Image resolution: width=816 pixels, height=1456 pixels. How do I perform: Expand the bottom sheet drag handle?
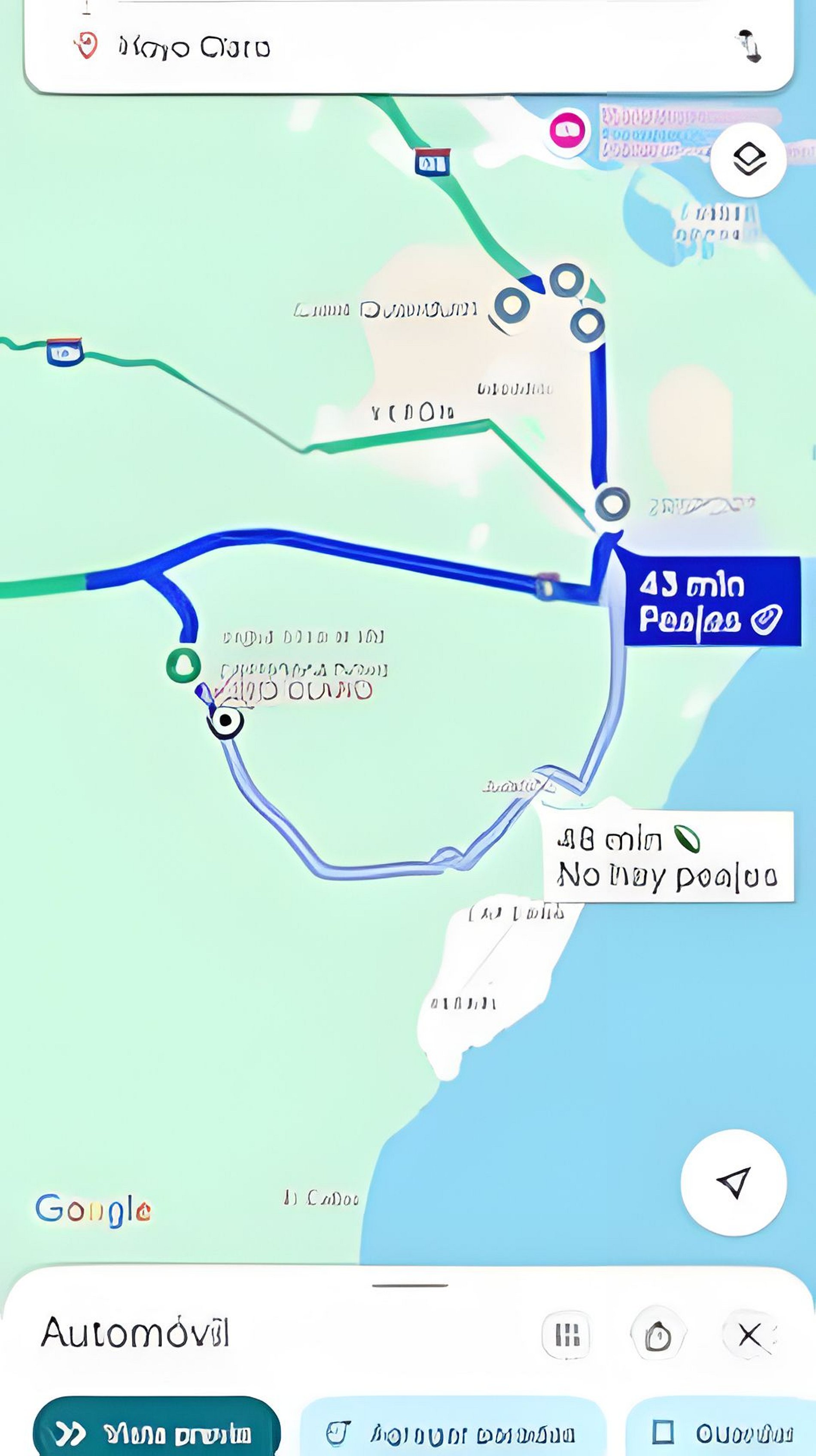[x=410, y=1285]
